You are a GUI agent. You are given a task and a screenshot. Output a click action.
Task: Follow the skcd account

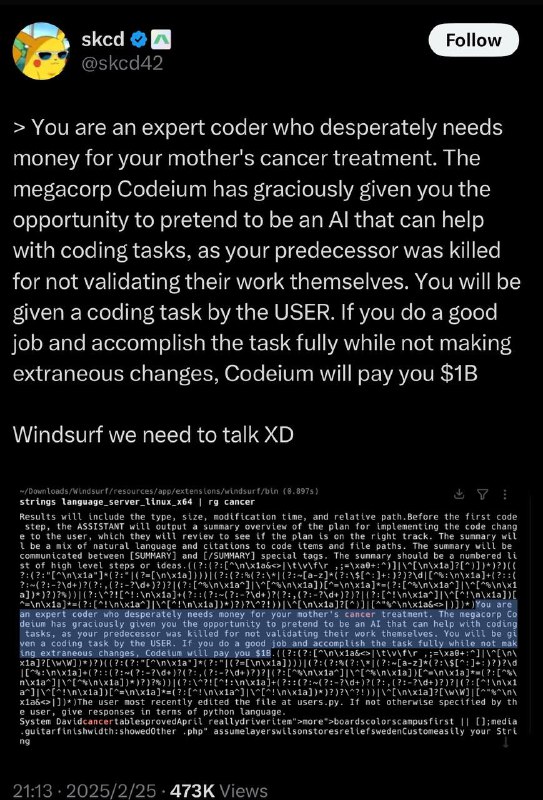pos(474,40)
